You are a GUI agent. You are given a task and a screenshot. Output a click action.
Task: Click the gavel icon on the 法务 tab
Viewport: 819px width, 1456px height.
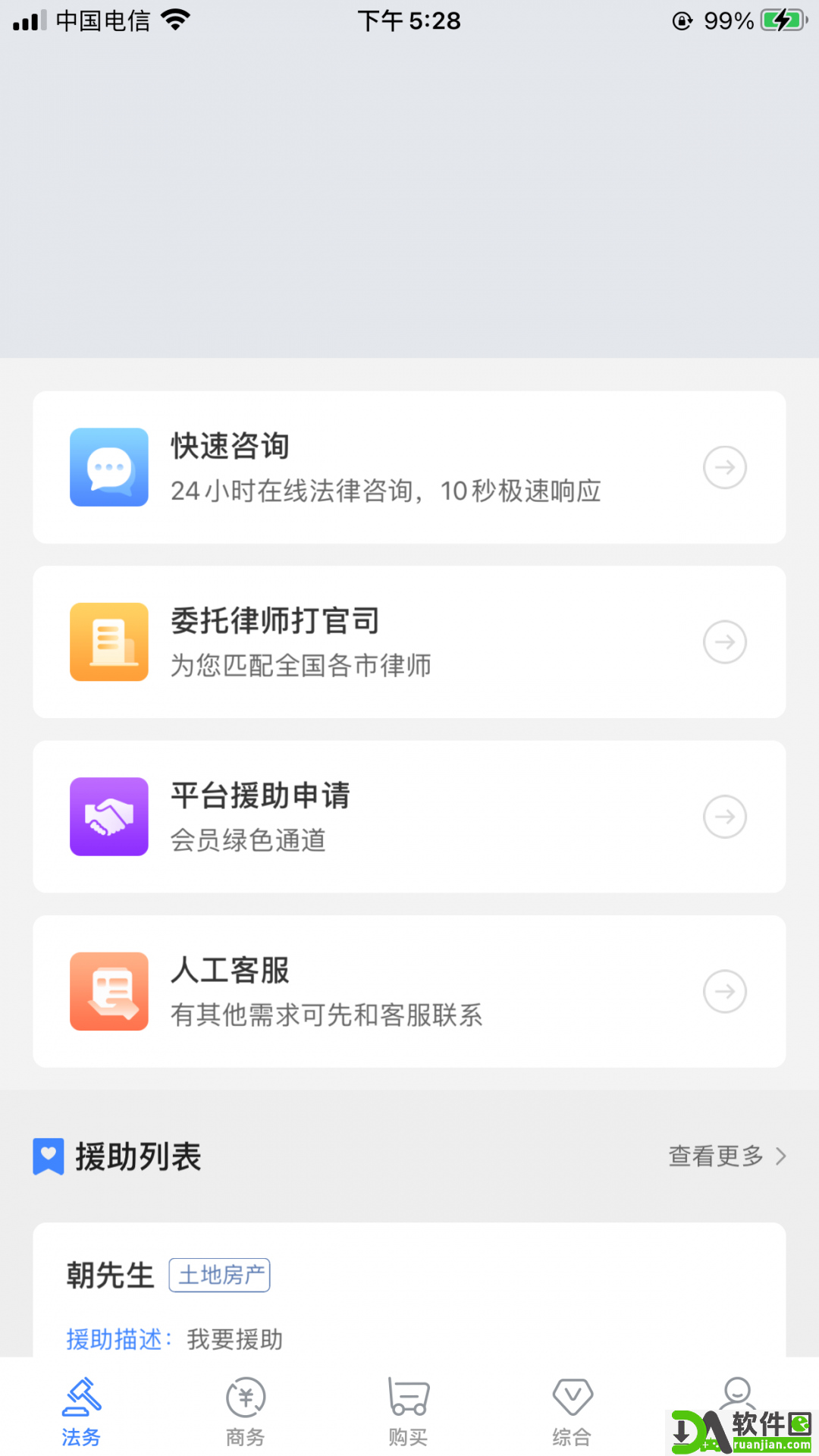[x=81, y=1395]
